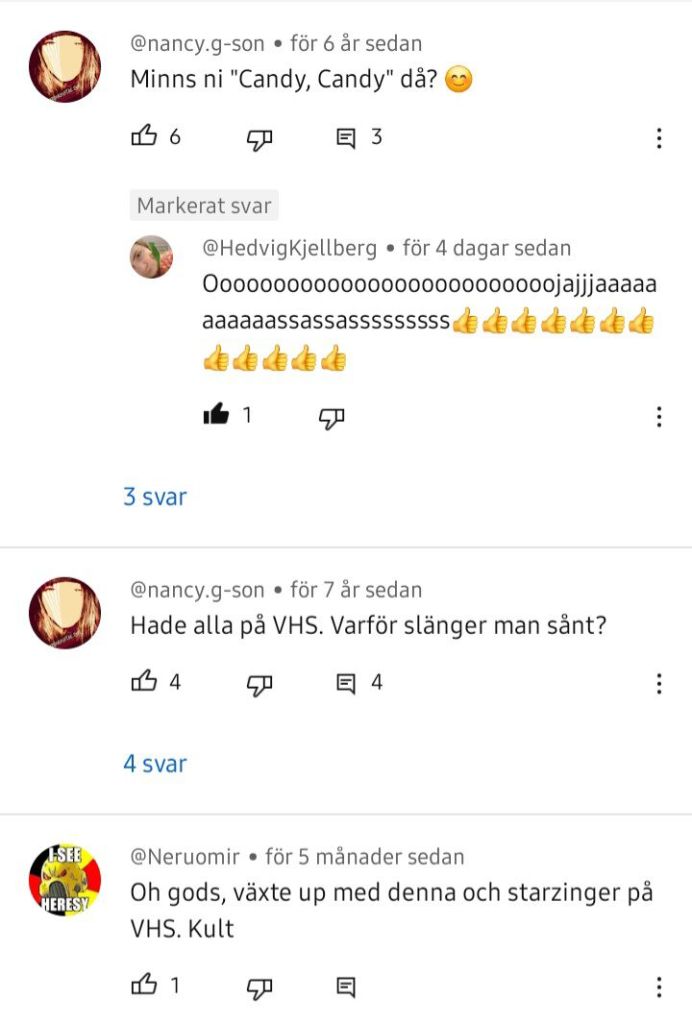Screen dimensions: 692x1024
Task: Reply to Neruomir's comment
Action: (x=346, y=987)
